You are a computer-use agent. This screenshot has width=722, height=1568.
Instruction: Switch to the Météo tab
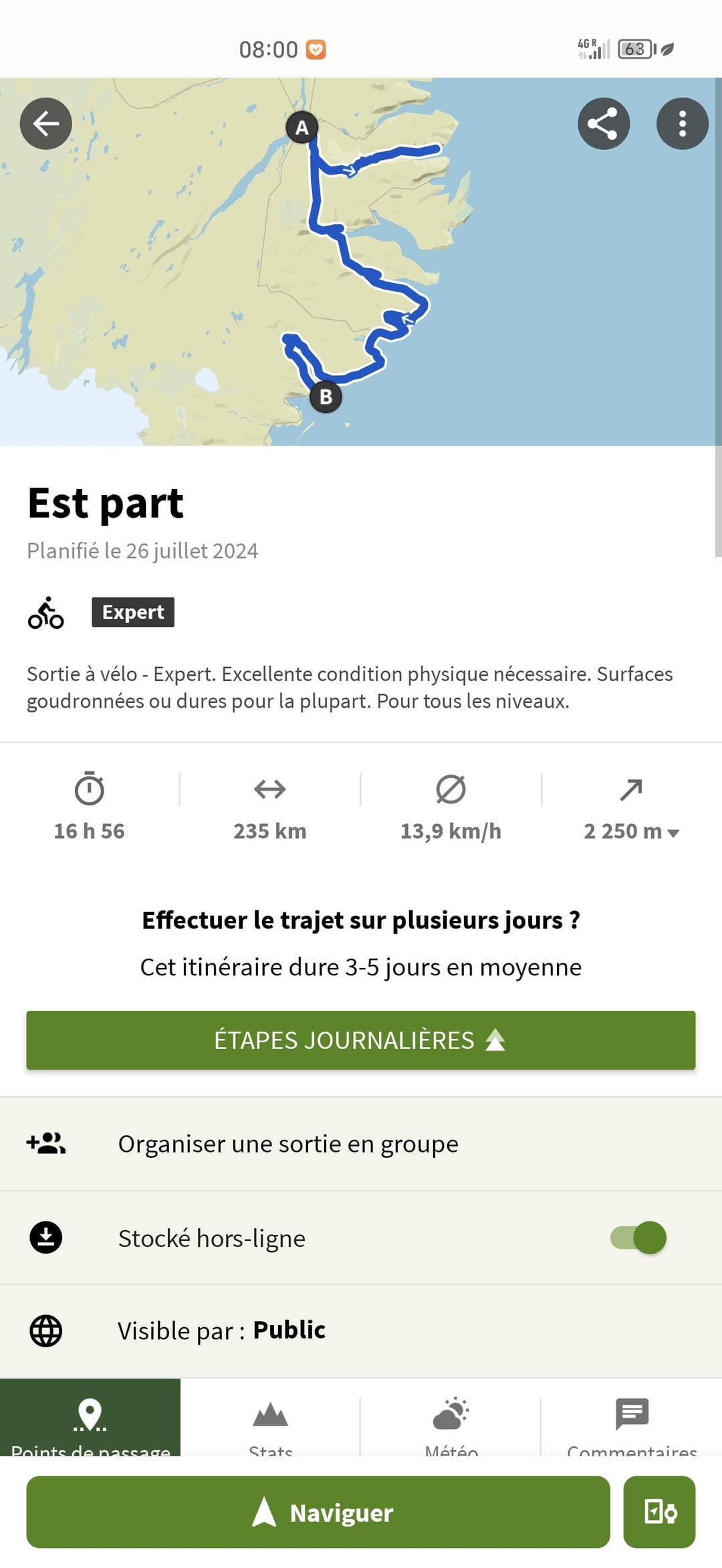click(x=451, y=1417)
